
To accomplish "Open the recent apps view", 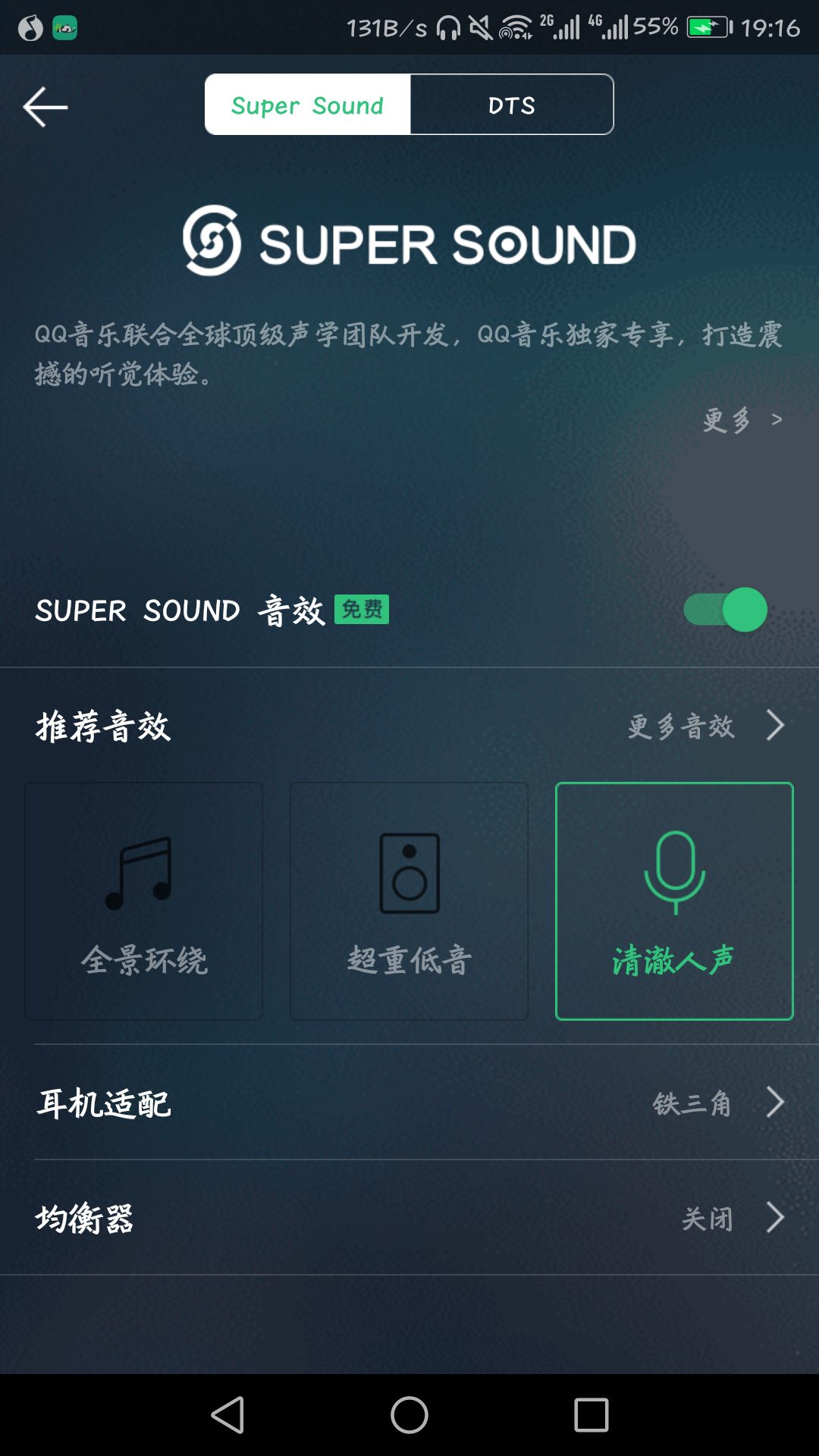I will (591, 1415).
